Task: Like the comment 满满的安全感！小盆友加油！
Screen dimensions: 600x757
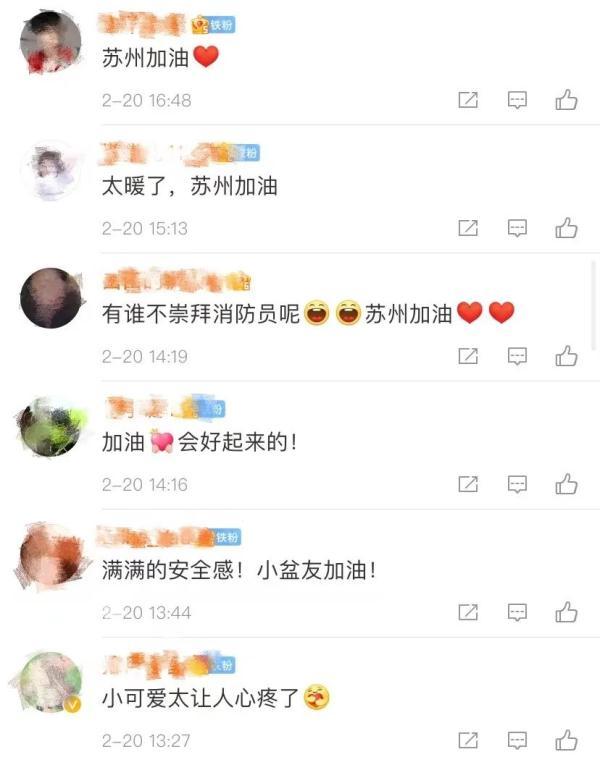Action: pos(566,612)
